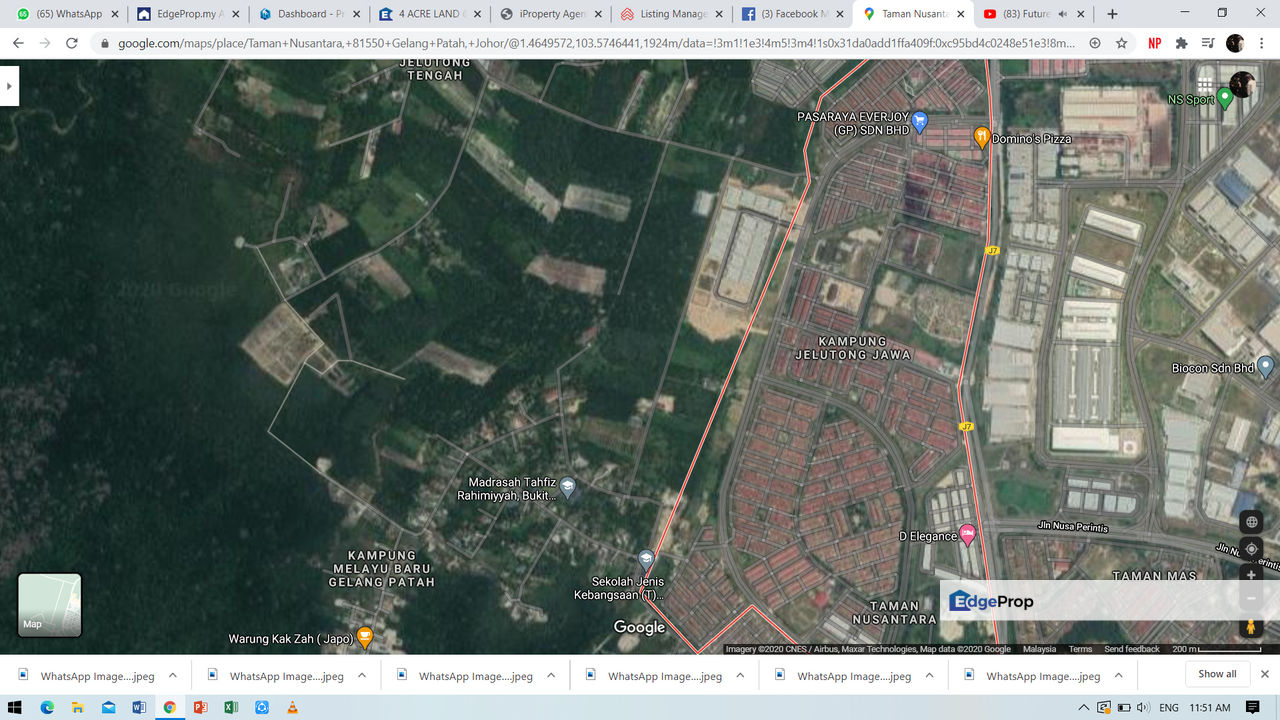Expand the collapsed side panel arrow
1280x720 pixels.
tap(9, 86)
